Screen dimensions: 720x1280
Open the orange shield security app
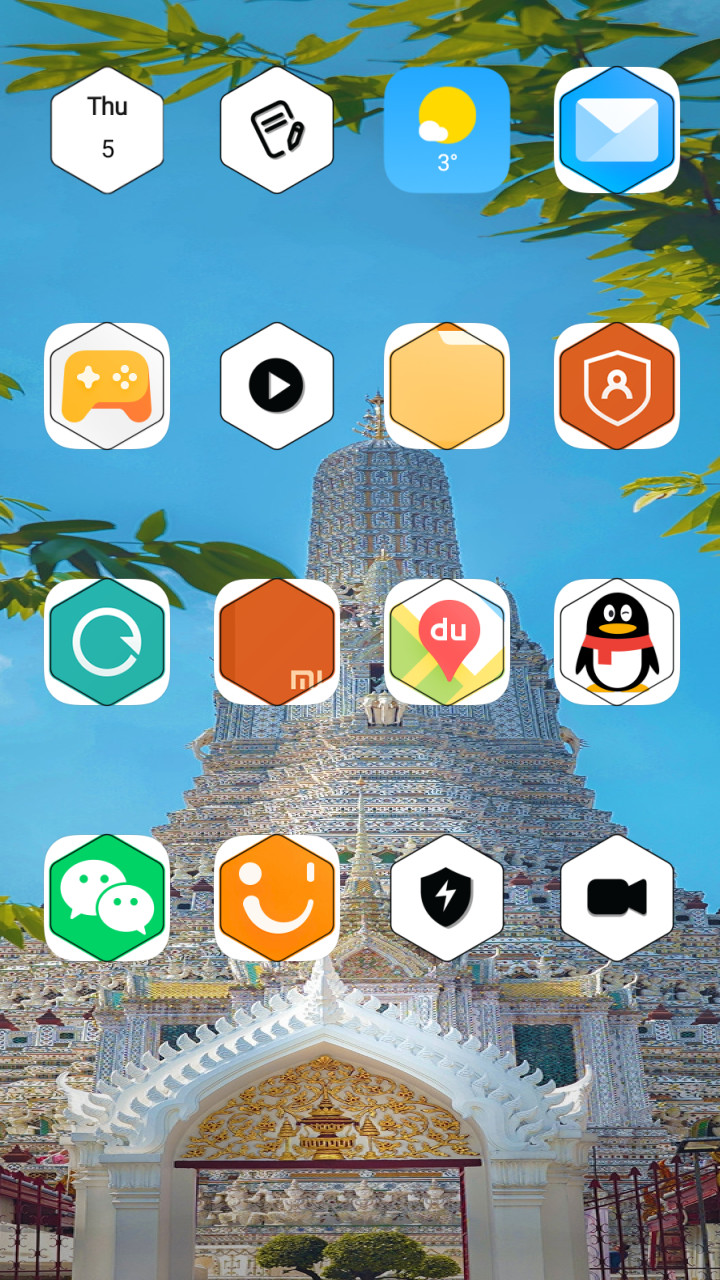click(617, 386)
